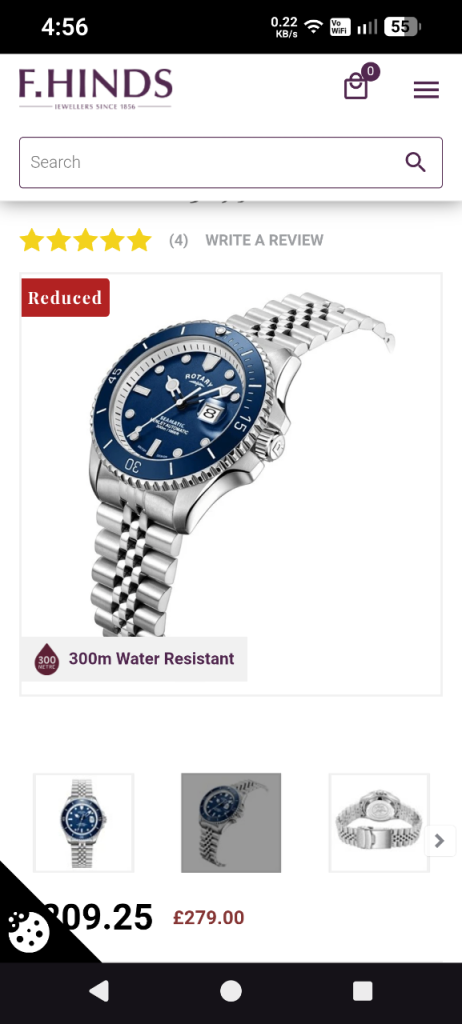Open cookie preferences icon
The height and width of the screenshot is (1024, 462).
point(28,931)
